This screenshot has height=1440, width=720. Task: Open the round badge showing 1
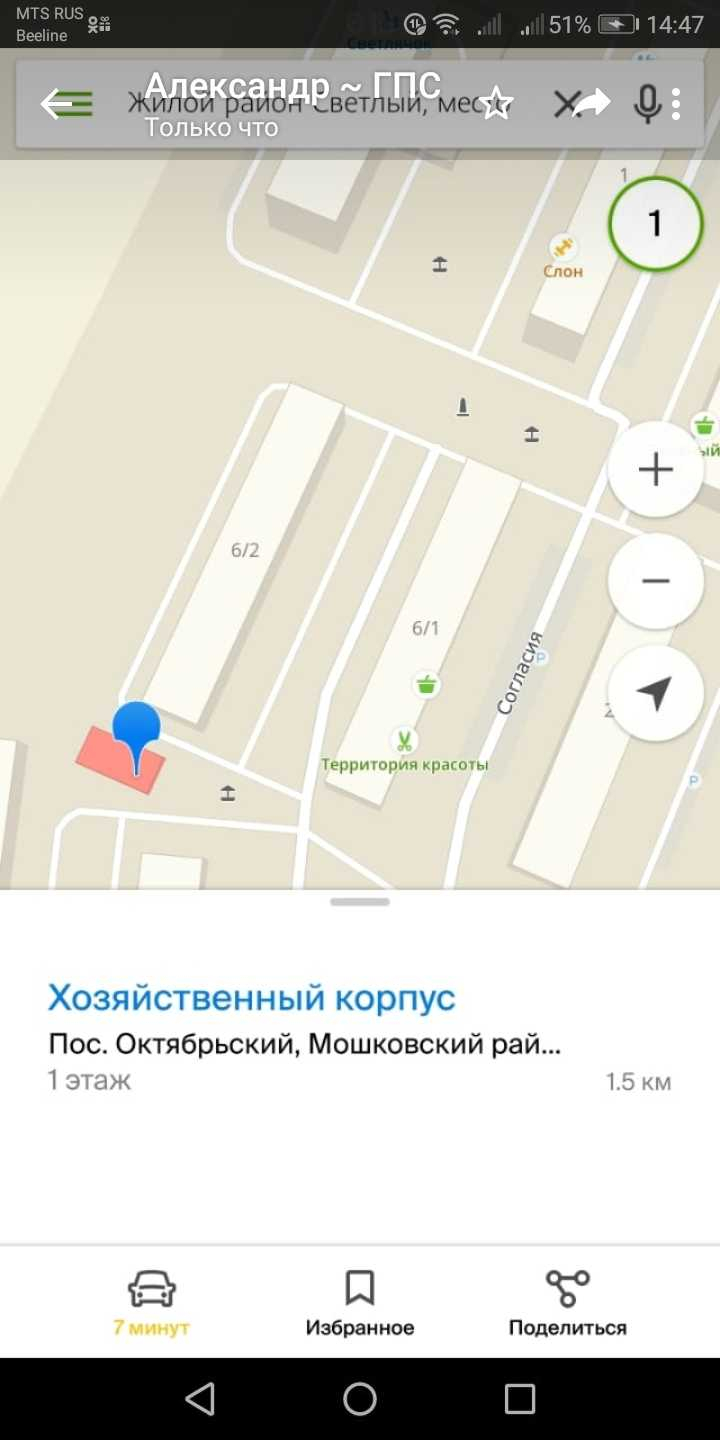click(x=655, y=223)
